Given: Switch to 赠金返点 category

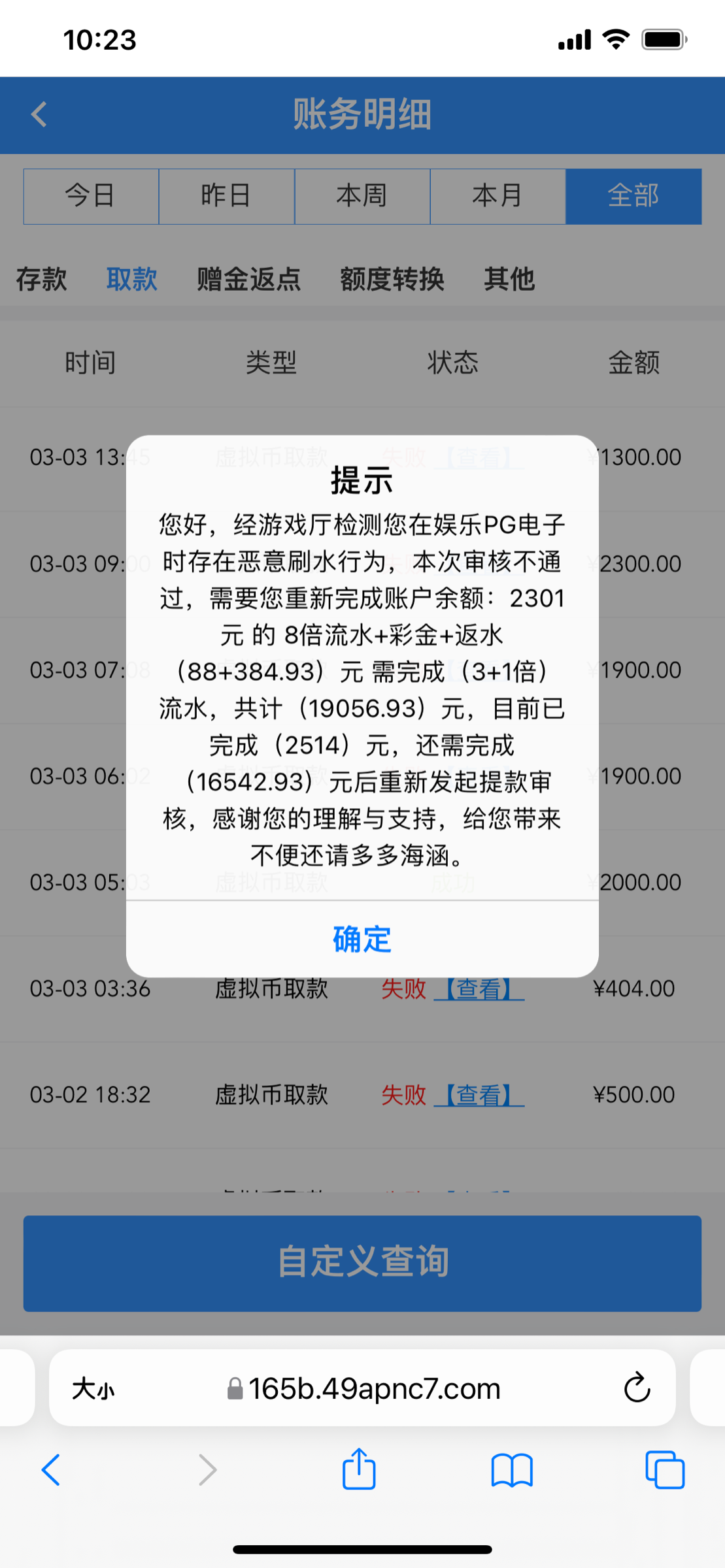Looking at the screenshot, I should coord(248,279).
